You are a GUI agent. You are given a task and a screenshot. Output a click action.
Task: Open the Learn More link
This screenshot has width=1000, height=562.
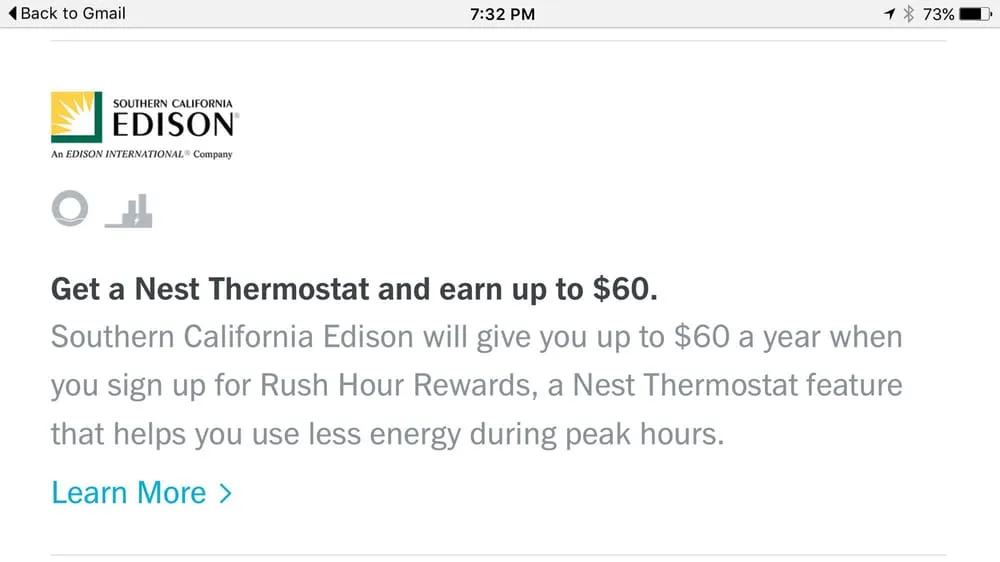tap(141, 493)
